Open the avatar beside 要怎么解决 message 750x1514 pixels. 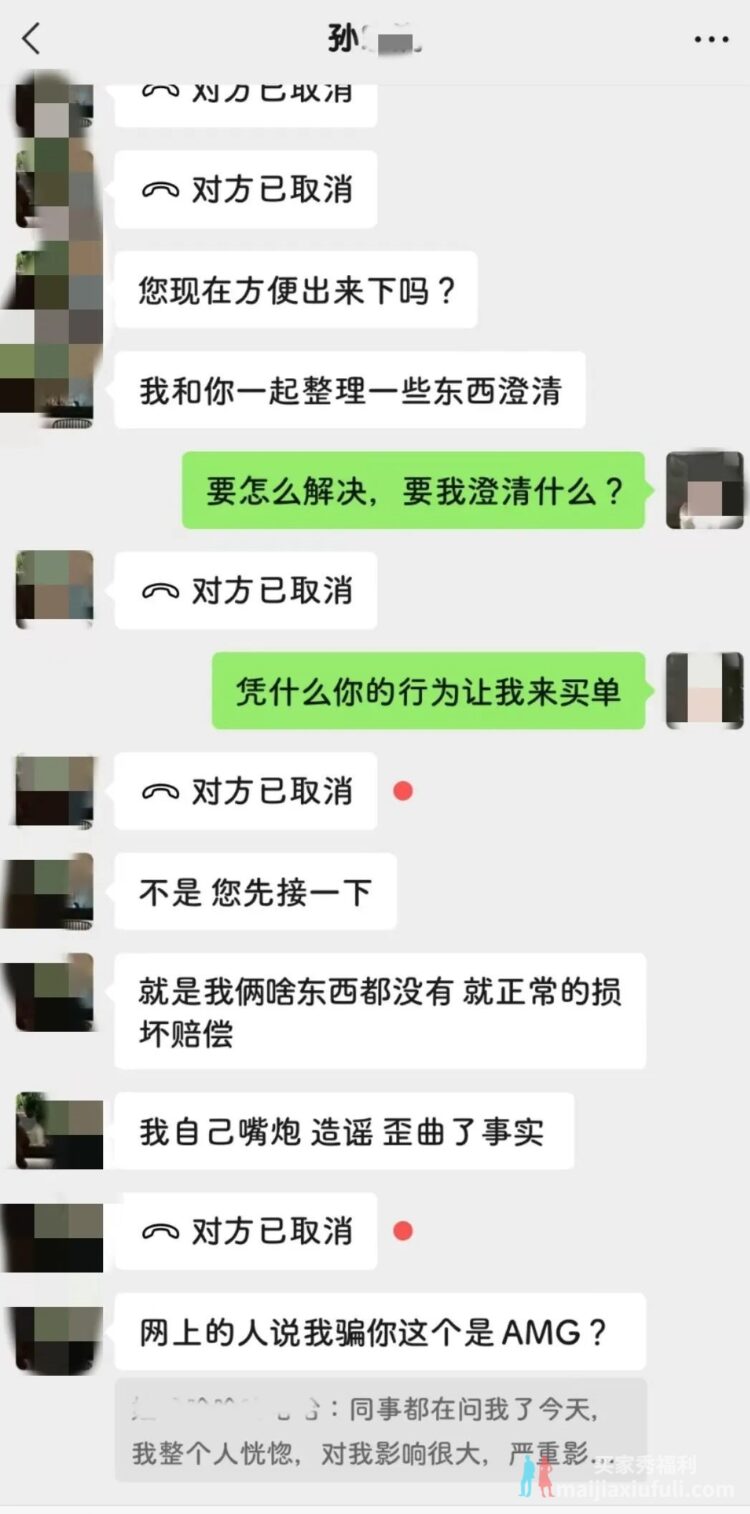(x=705, y=490)
